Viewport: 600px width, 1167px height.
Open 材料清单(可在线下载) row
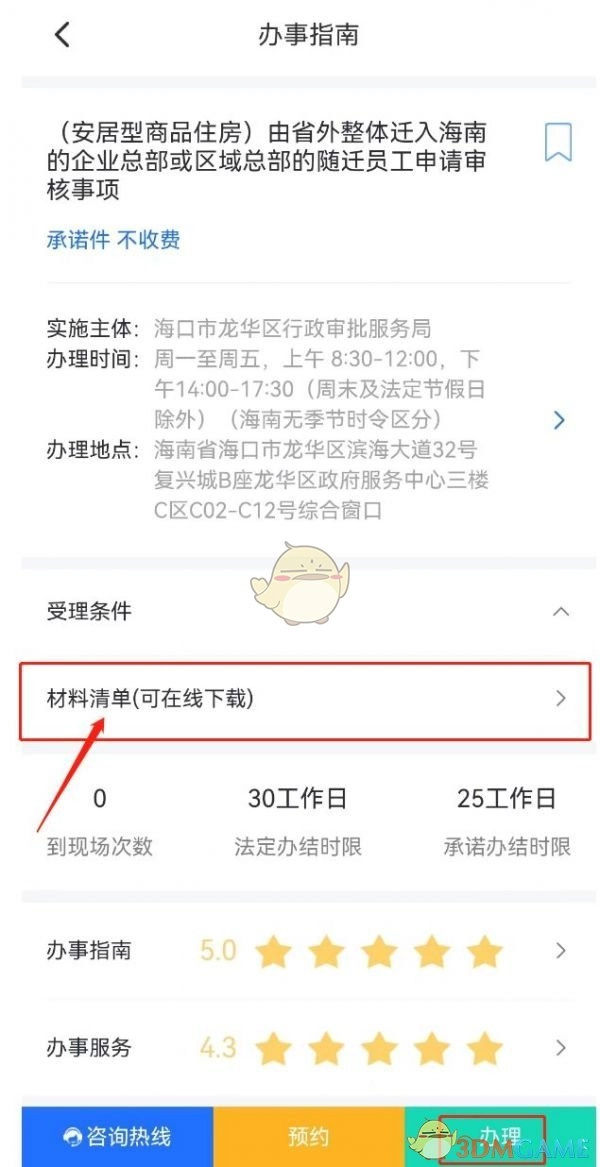(x=300, y=698)
